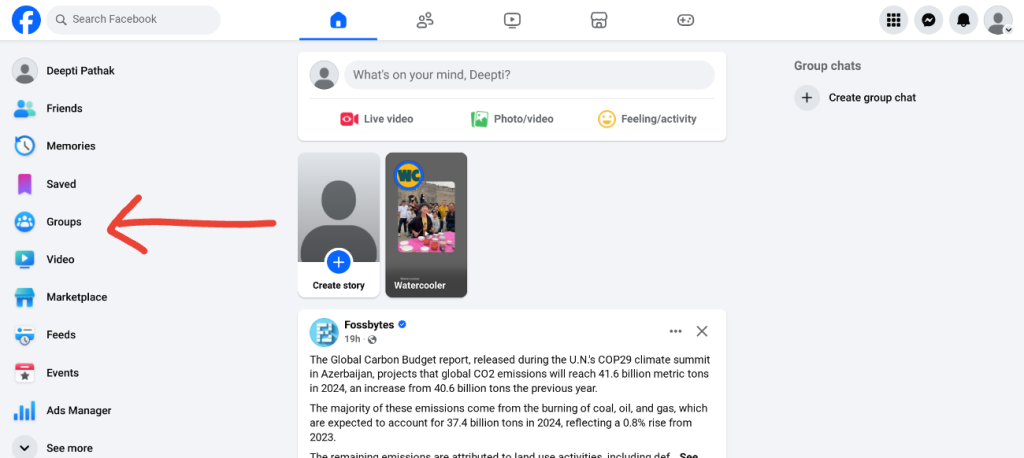Open the account profile menu
The width and height of the screenshot is (1024, 458).
tap(998, 20)
